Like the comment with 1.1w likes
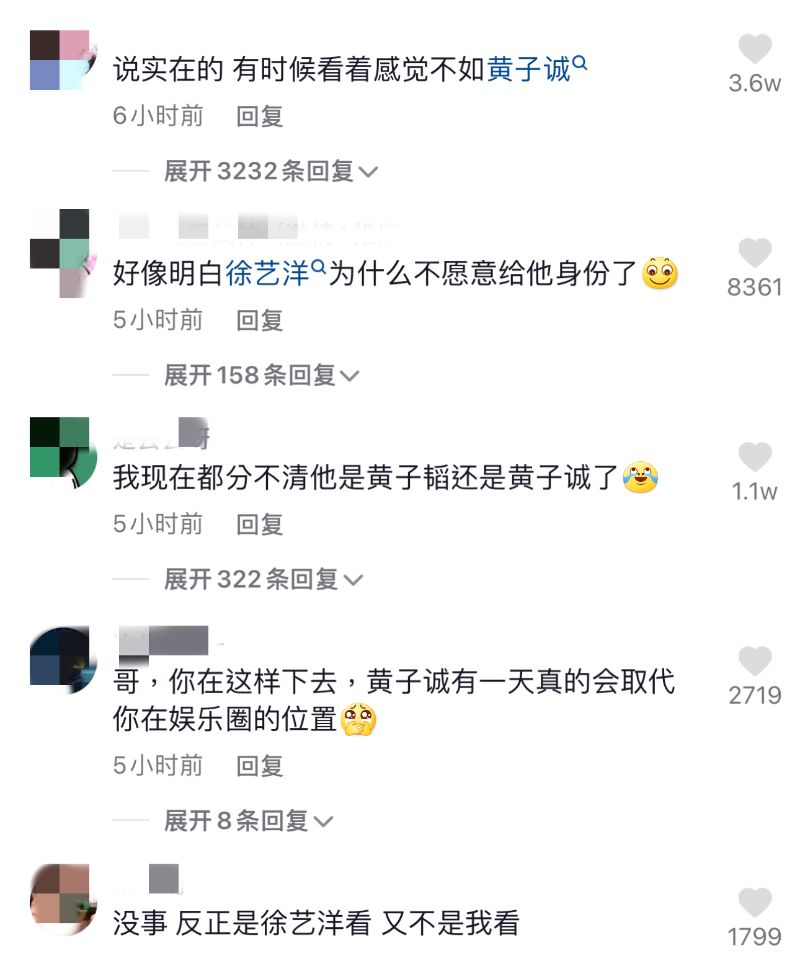The height and width of the screenshot is (953, 800). coord(755,458)
